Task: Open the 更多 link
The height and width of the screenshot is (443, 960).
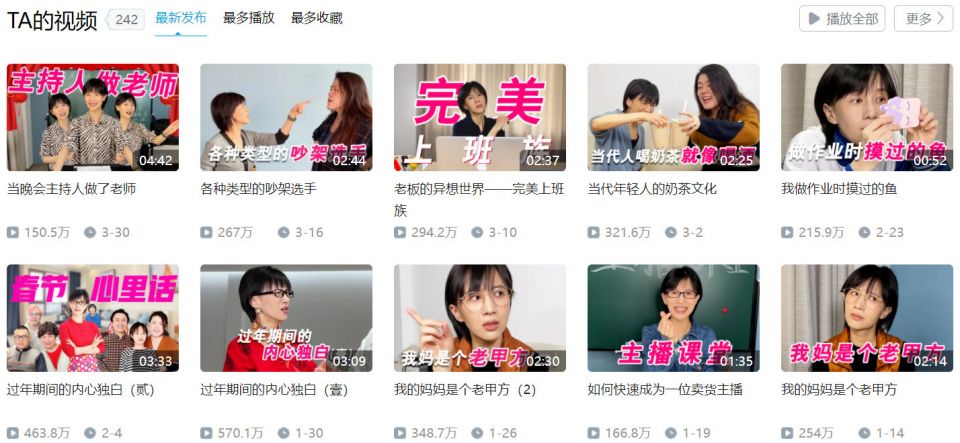Action: pyautogui.click(x=924, y=19)
